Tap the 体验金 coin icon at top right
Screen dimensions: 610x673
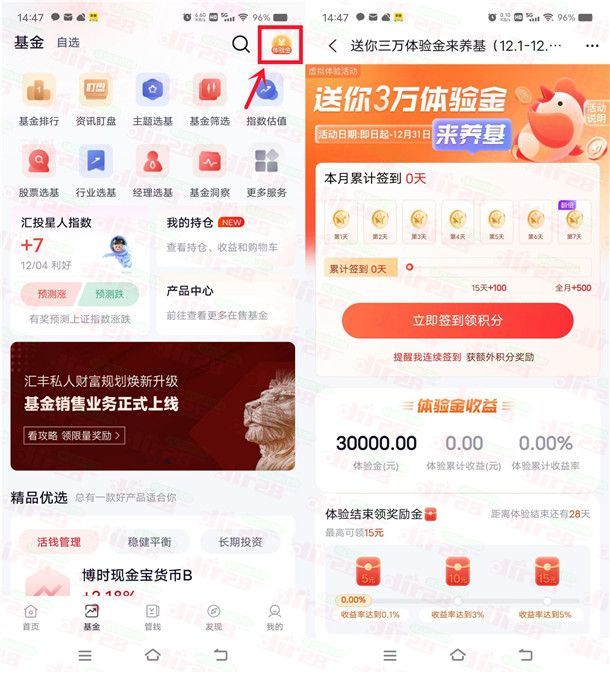[280, 43]
